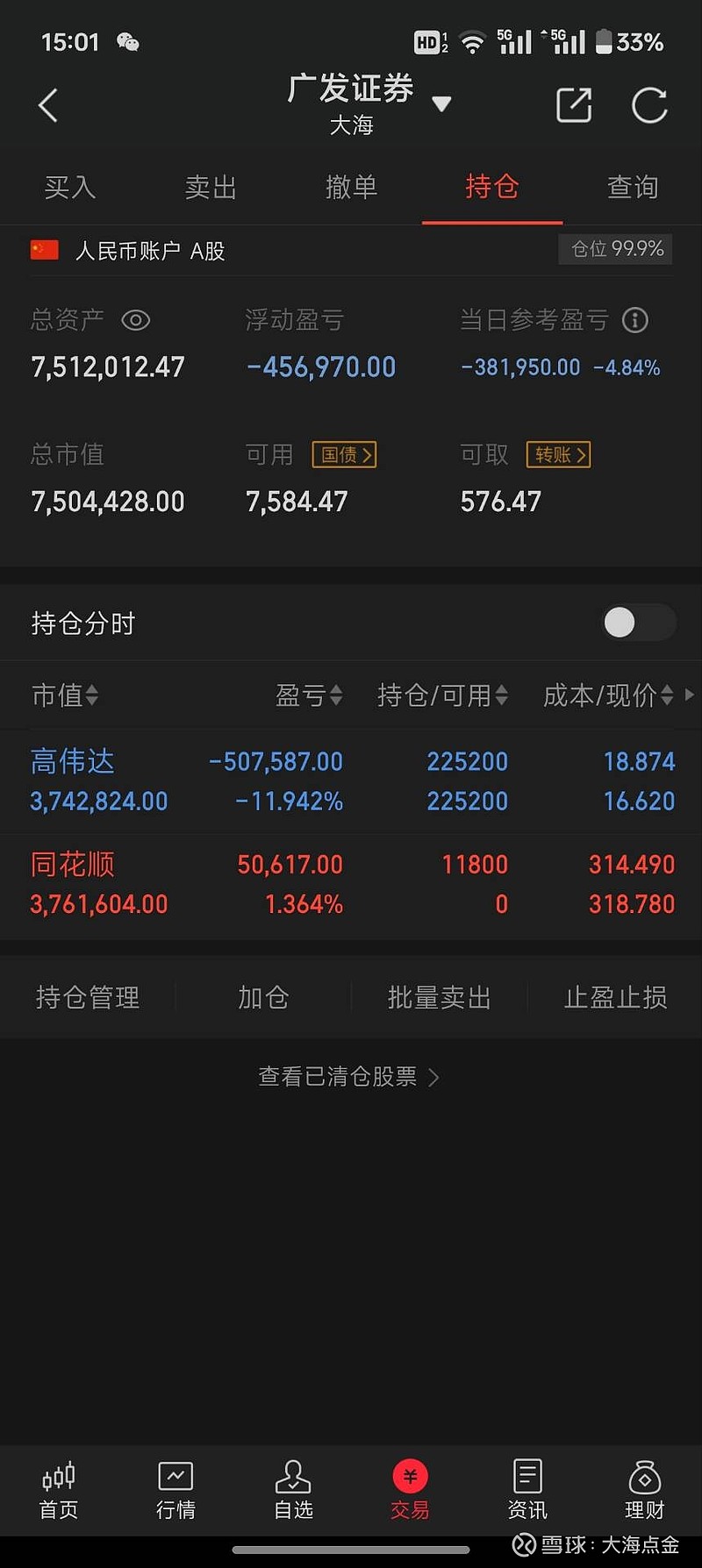Viewport: 702px width, 1568px height.
Task: Open the 自选 watchlist icon
Action: tap(292, 1491)
